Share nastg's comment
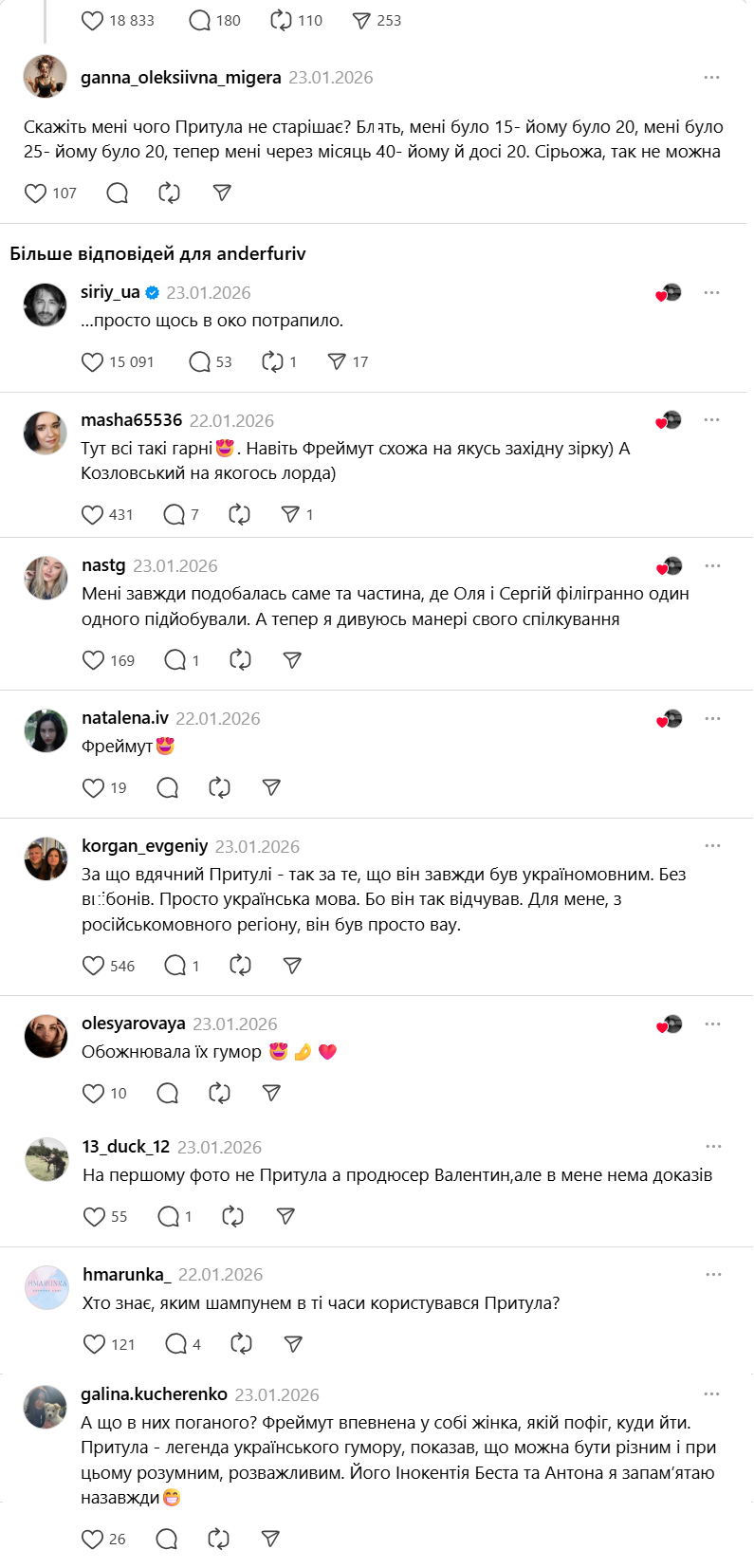 (292, 660)
